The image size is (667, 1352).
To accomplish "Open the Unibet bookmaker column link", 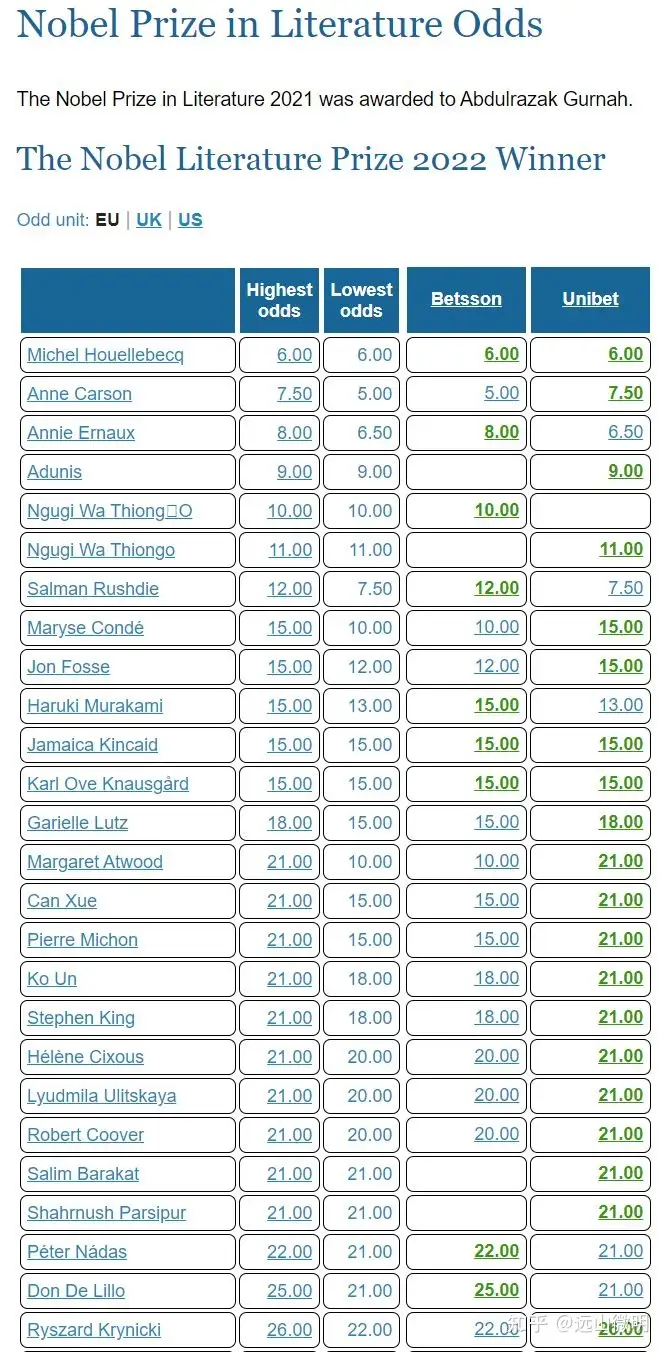I will click(590, 299).
